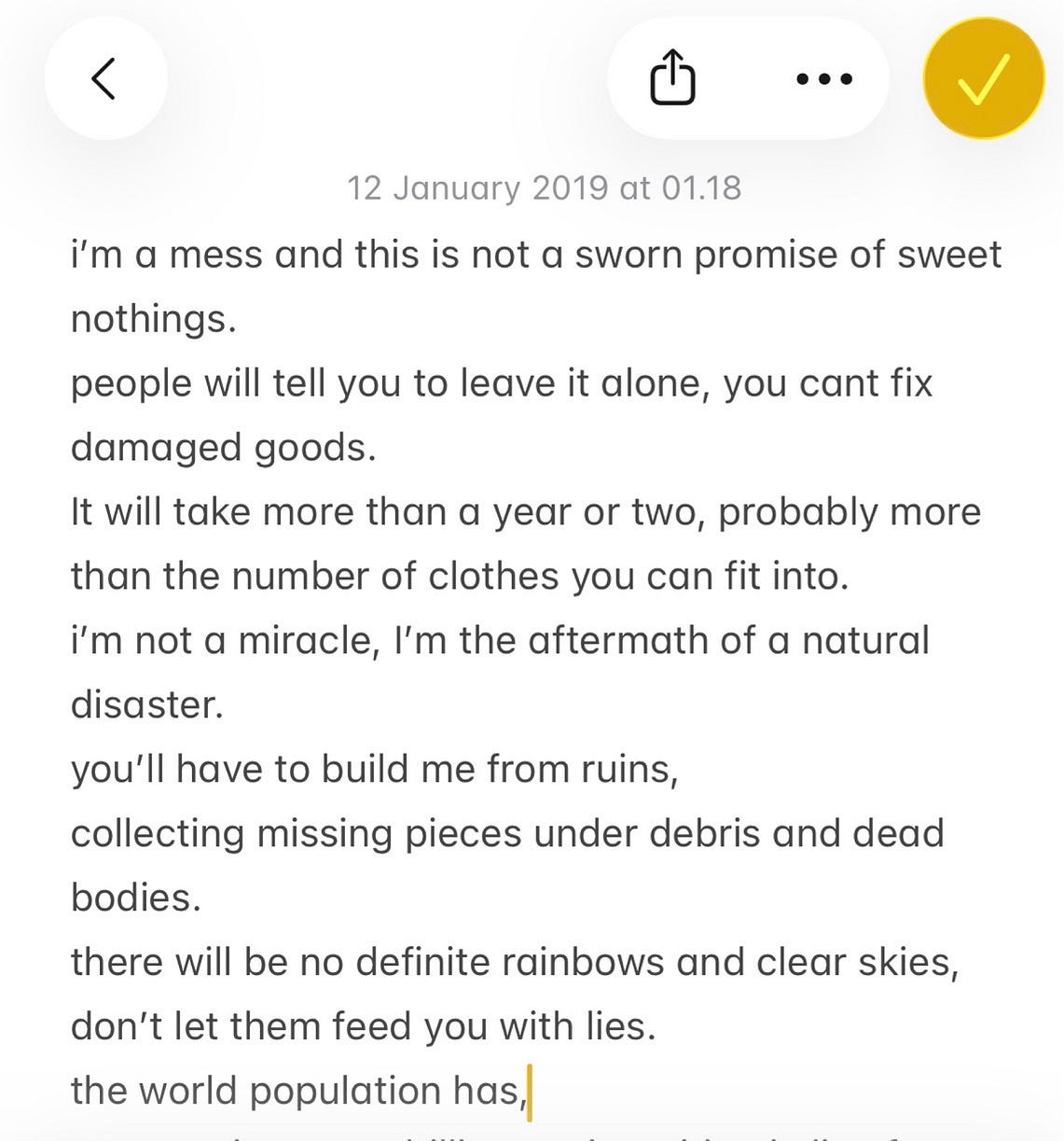Open the three-dots options menu
The image size is (1064, 1141).
click(824, 78)
